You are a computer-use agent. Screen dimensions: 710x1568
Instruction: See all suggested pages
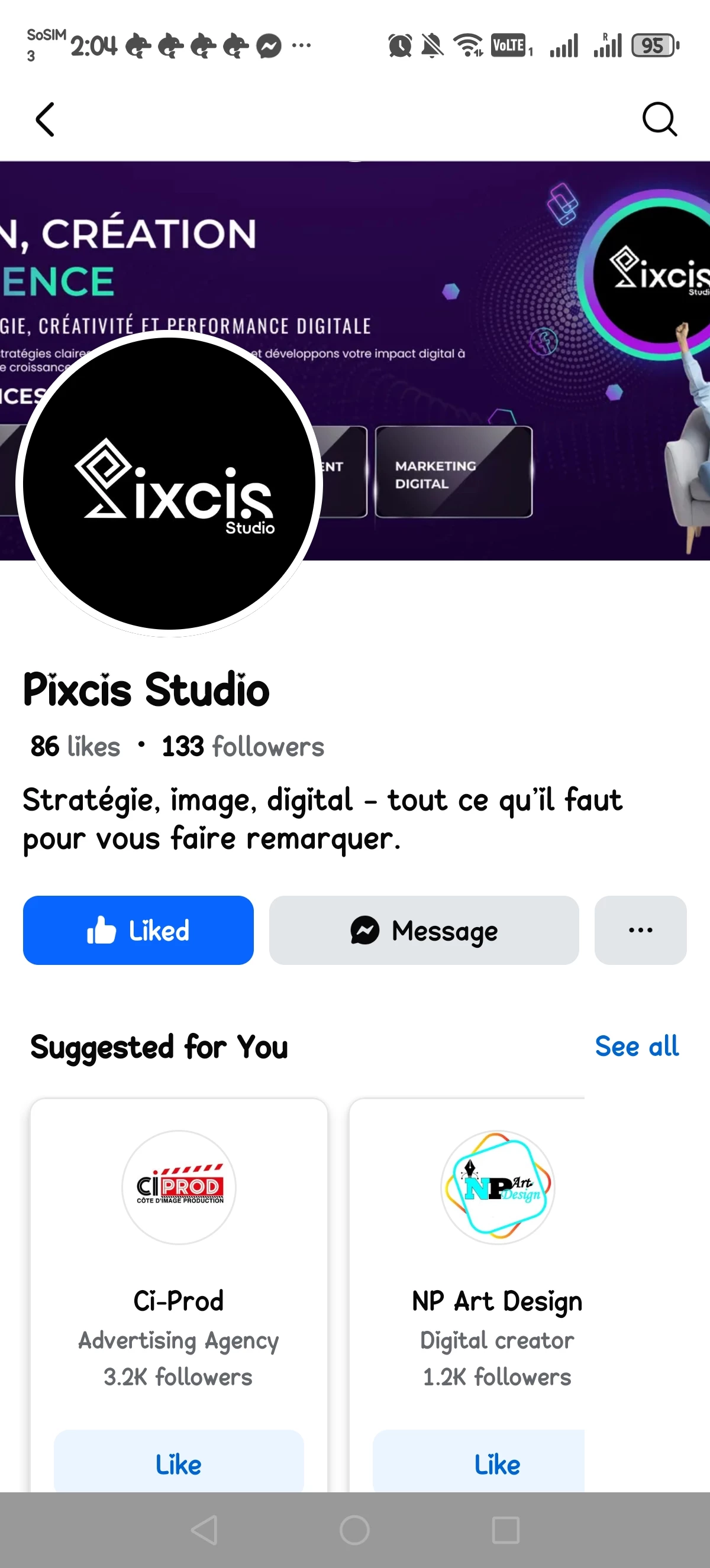(x=636, y=1047)
